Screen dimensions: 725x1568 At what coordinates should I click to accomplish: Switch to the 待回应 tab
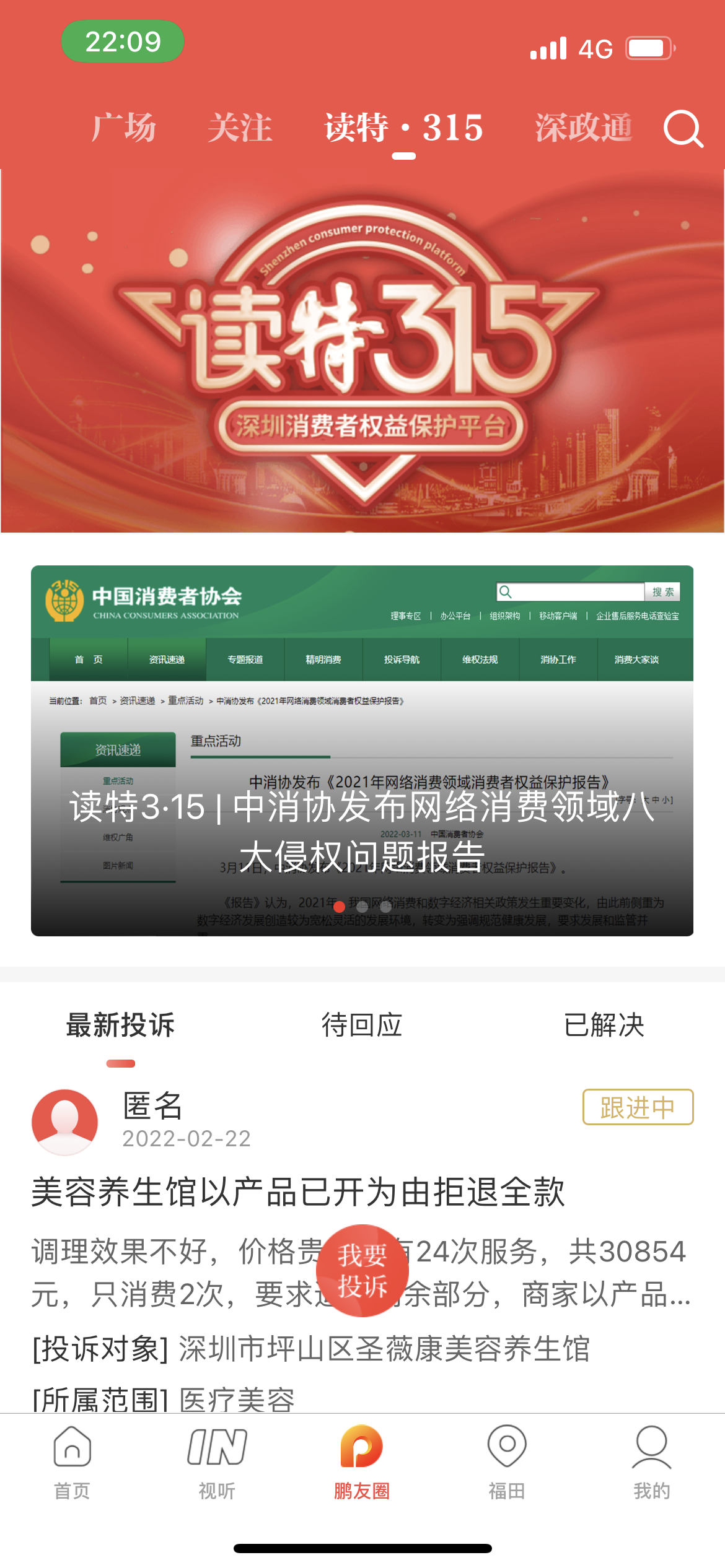[362, 1025]
